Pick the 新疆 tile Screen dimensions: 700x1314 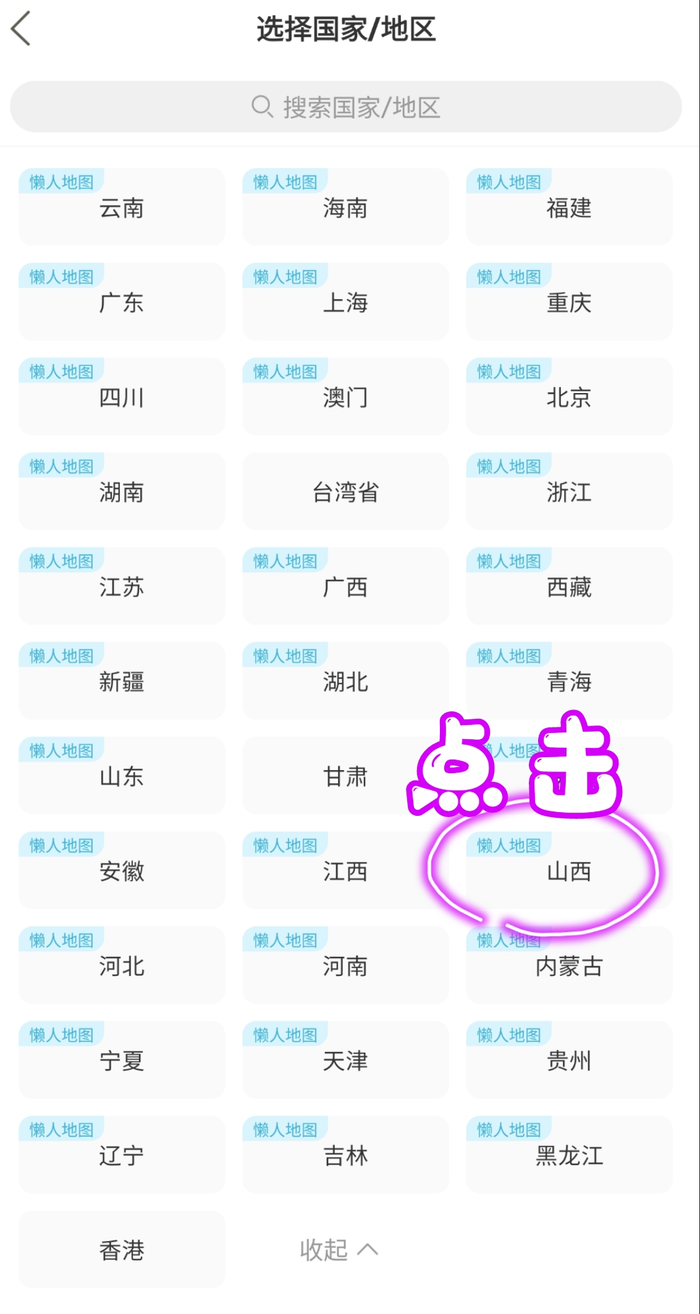(x=122, y=682)
